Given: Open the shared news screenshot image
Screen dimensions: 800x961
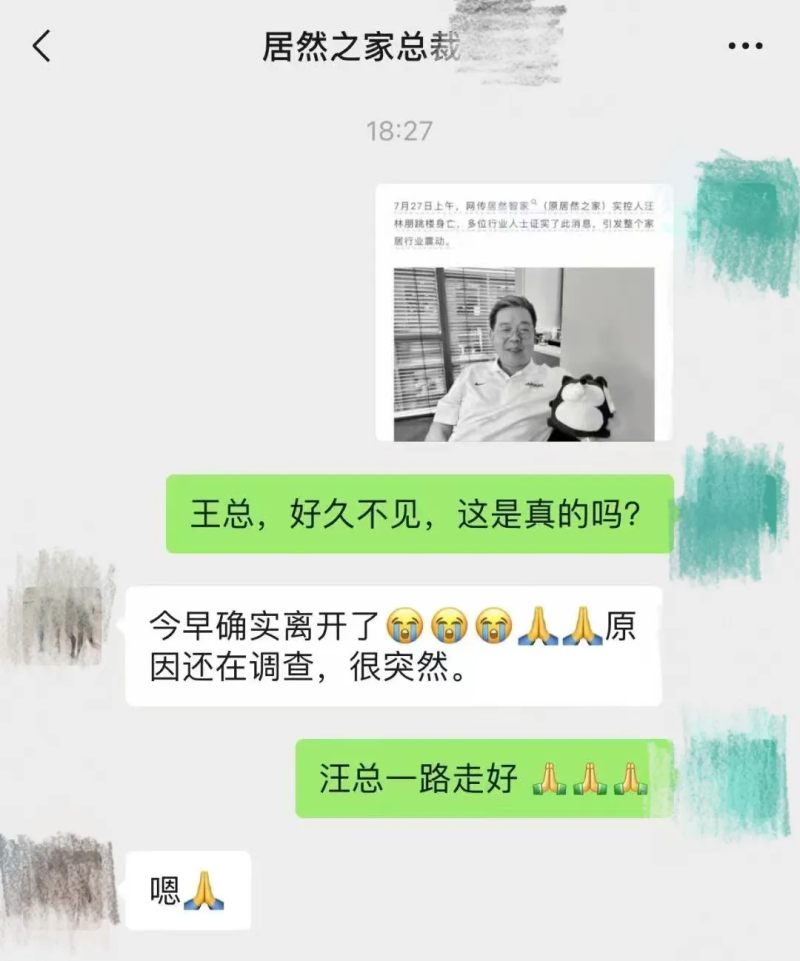Looking at the screenshot, I should (523, 312).
